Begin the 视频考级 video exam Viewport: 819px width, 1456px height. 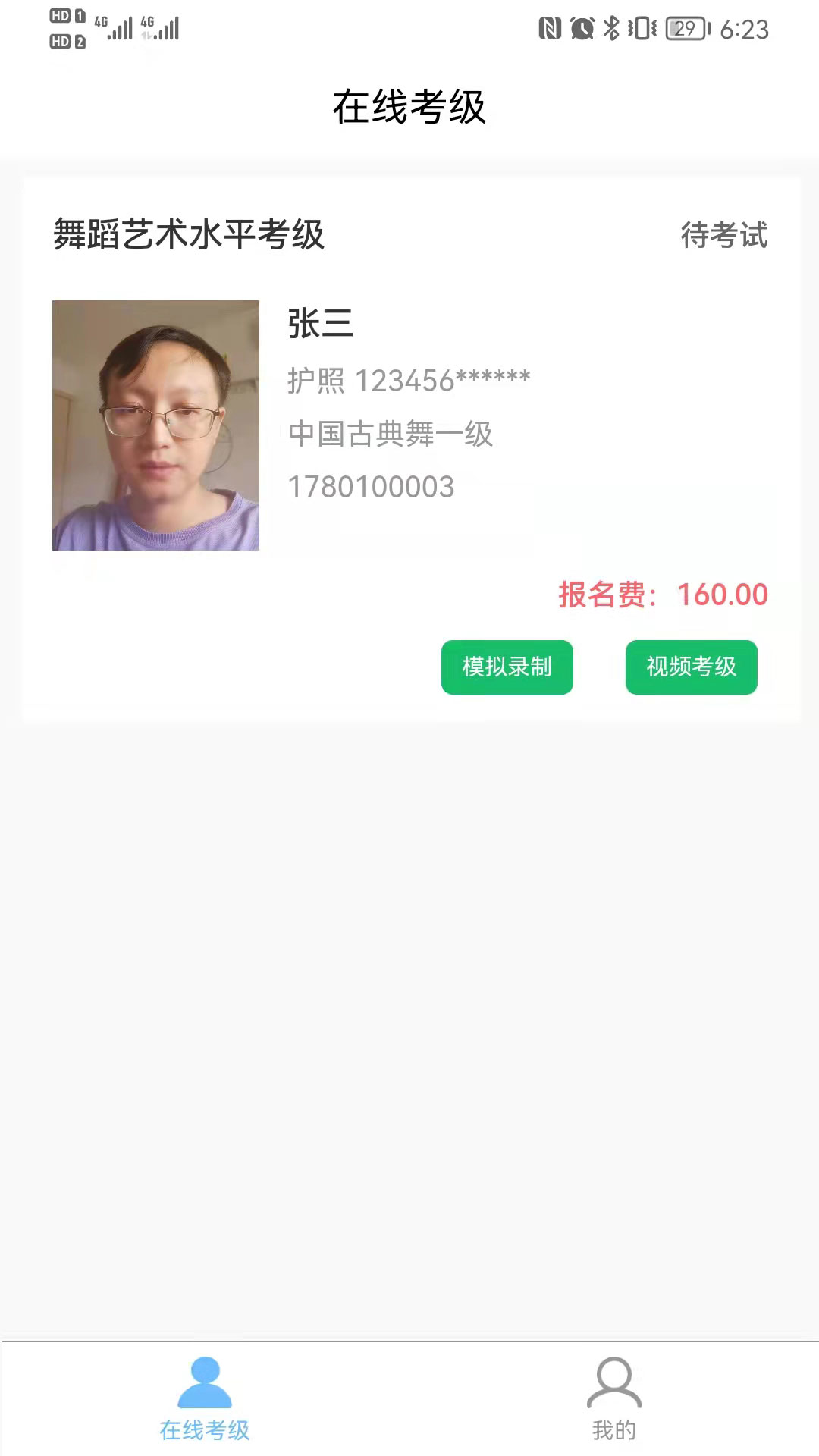pos(691,667)
